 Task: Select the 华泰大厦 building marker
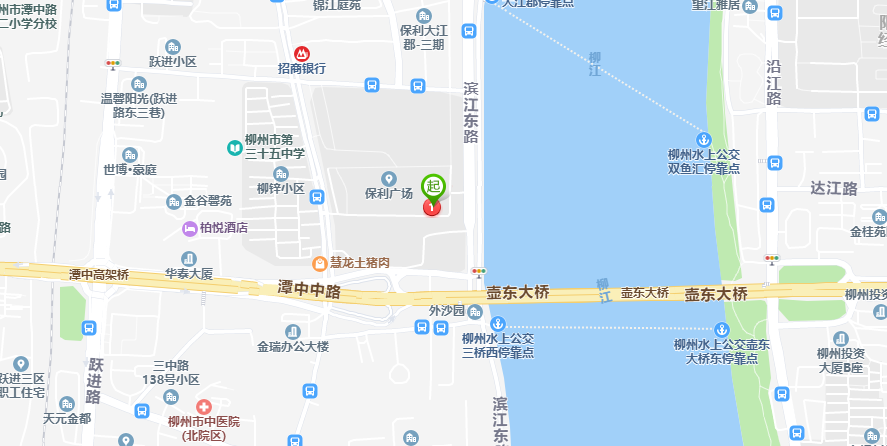(x=189, y=255)
